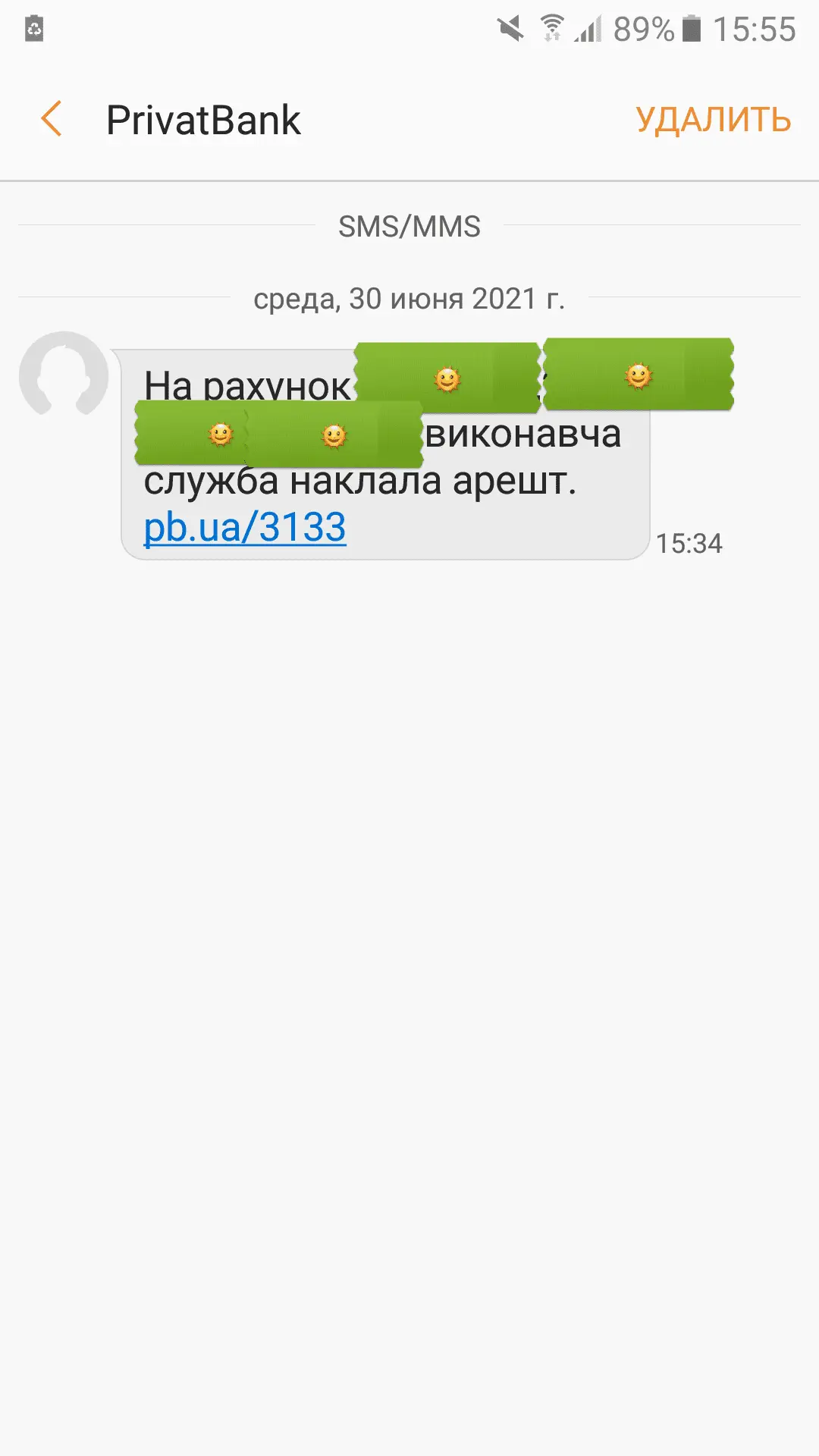Tap the УДАЛИТЬ delete button

(713, 120)
